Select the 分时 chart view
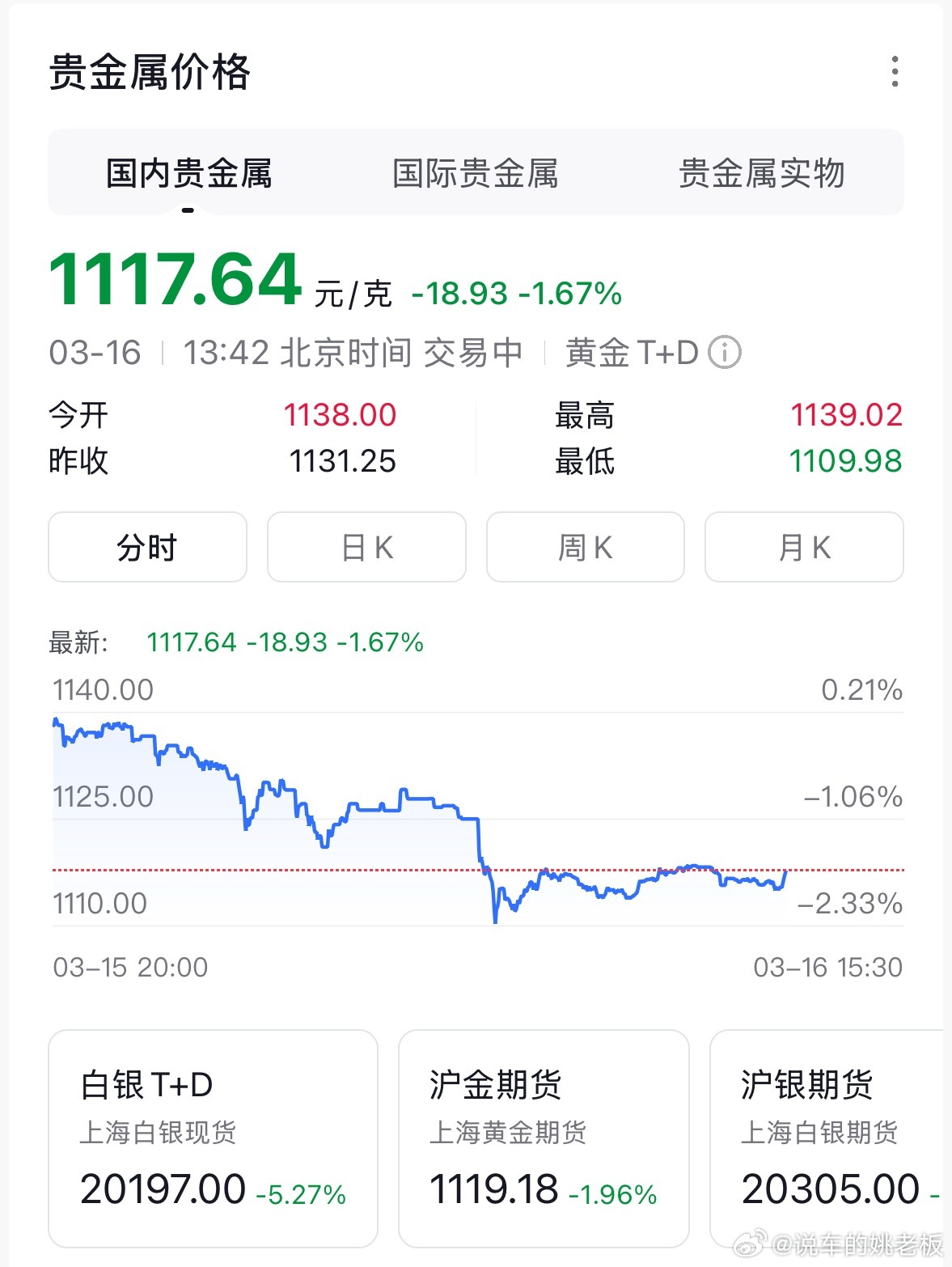 [147, 548]
